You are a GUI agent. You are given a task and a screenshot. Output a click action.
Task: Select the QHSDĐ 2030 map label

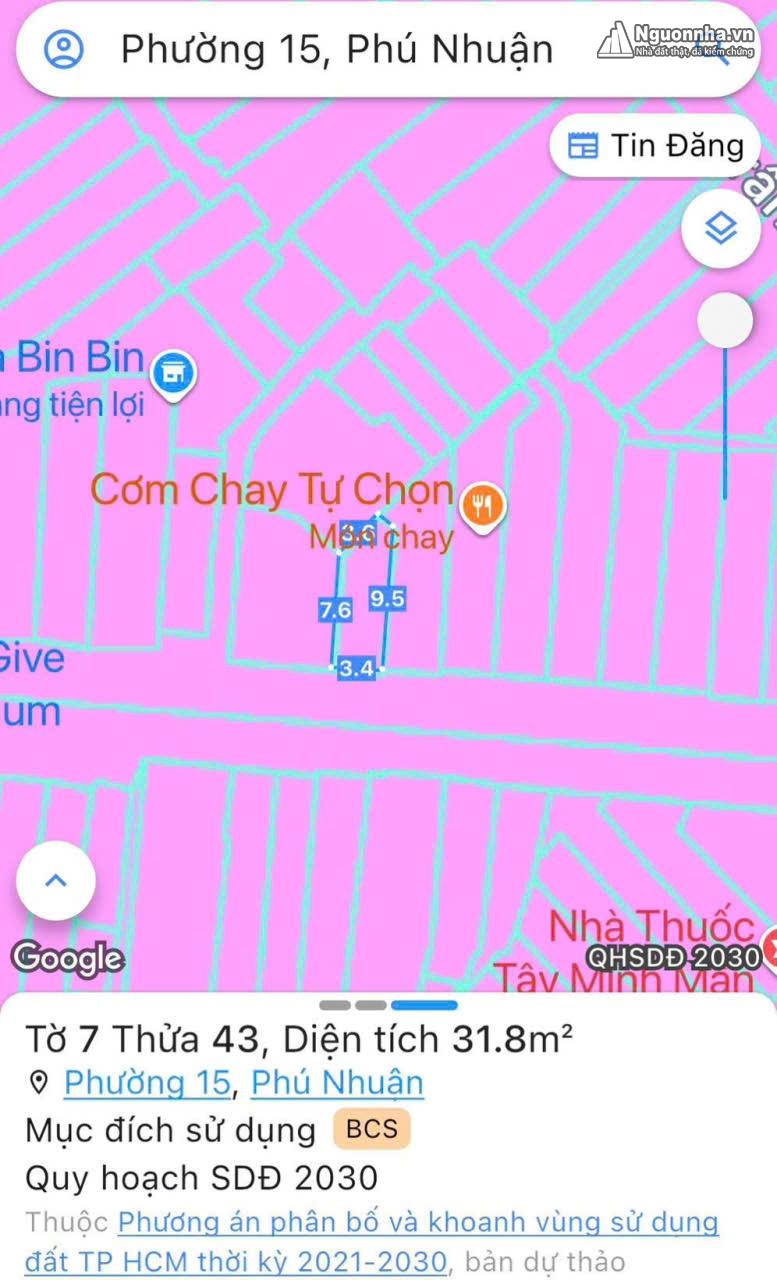[673, 957]
